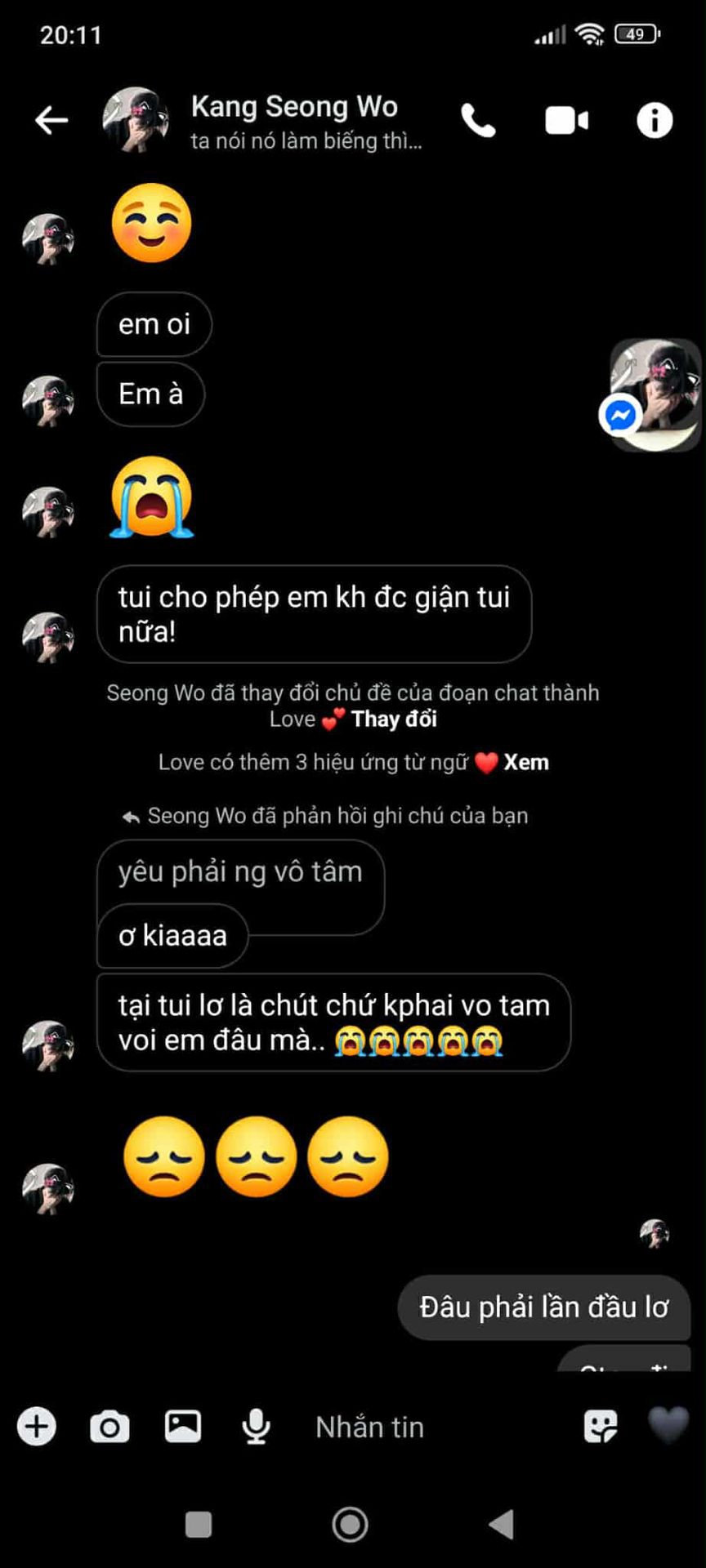Tap system back triangle button
This screenshot has height=1568, width=706.
click(x=502, y=1524)
